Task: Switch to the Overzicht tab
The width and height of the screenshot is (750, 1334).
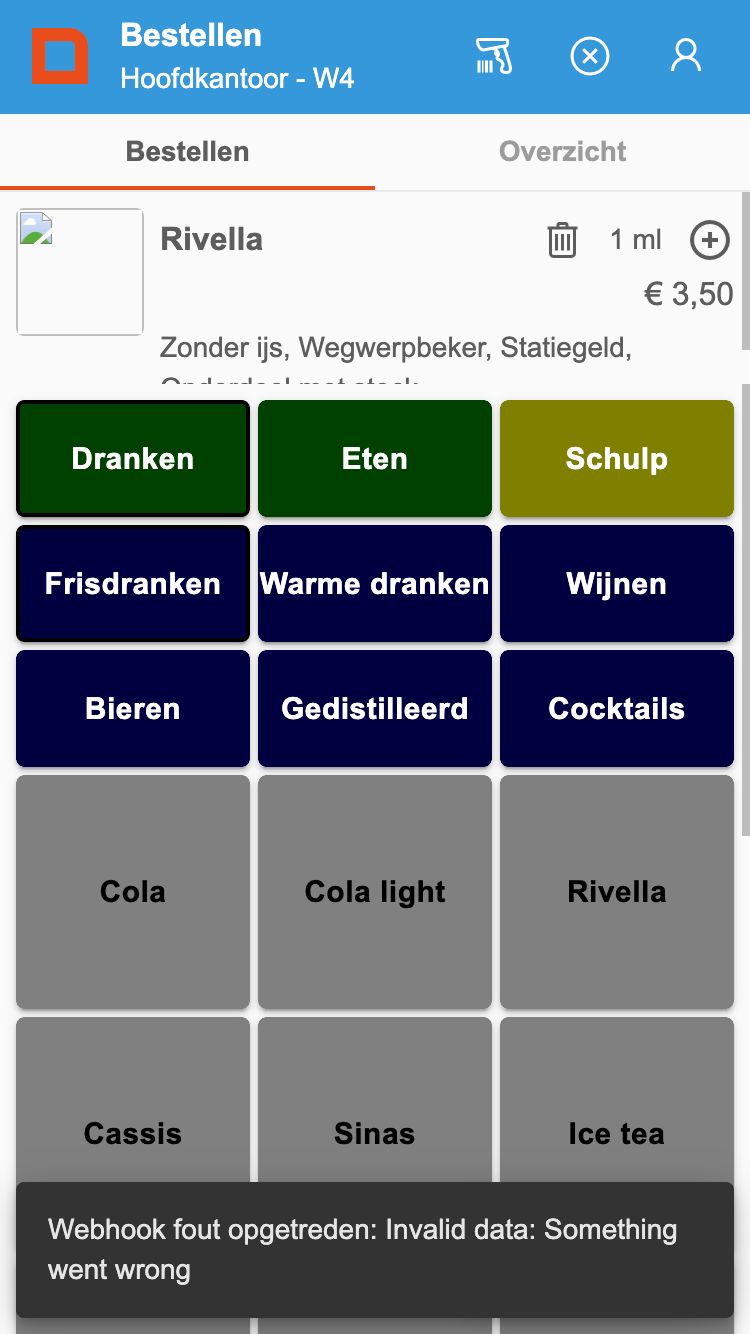Action: pos(563,152)
